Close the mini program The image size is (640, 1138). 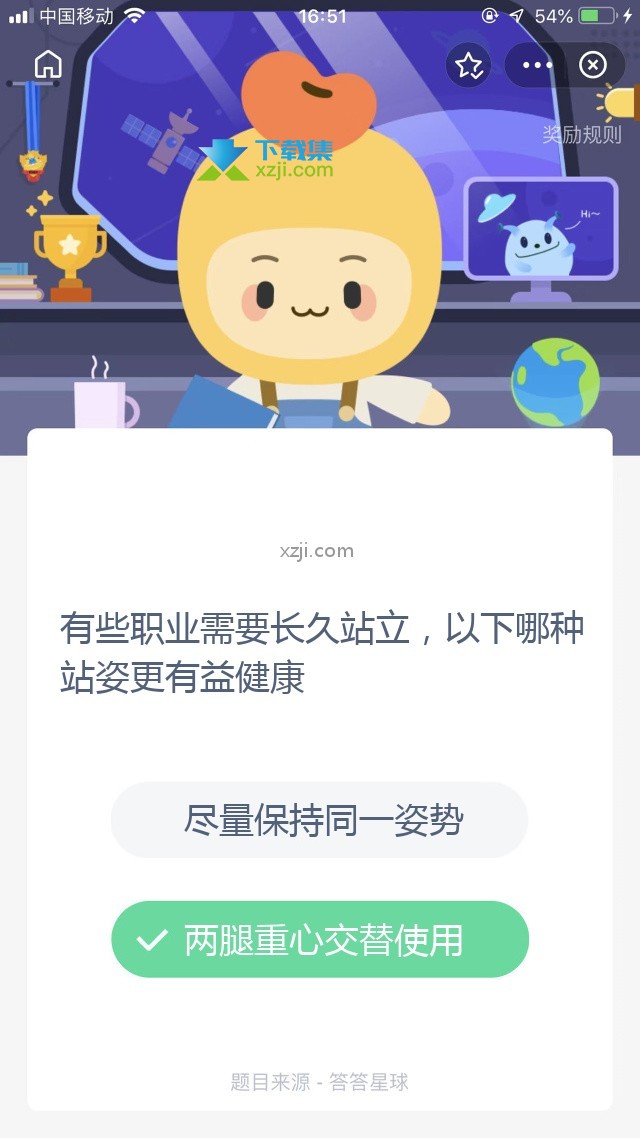tap(593, 66)
